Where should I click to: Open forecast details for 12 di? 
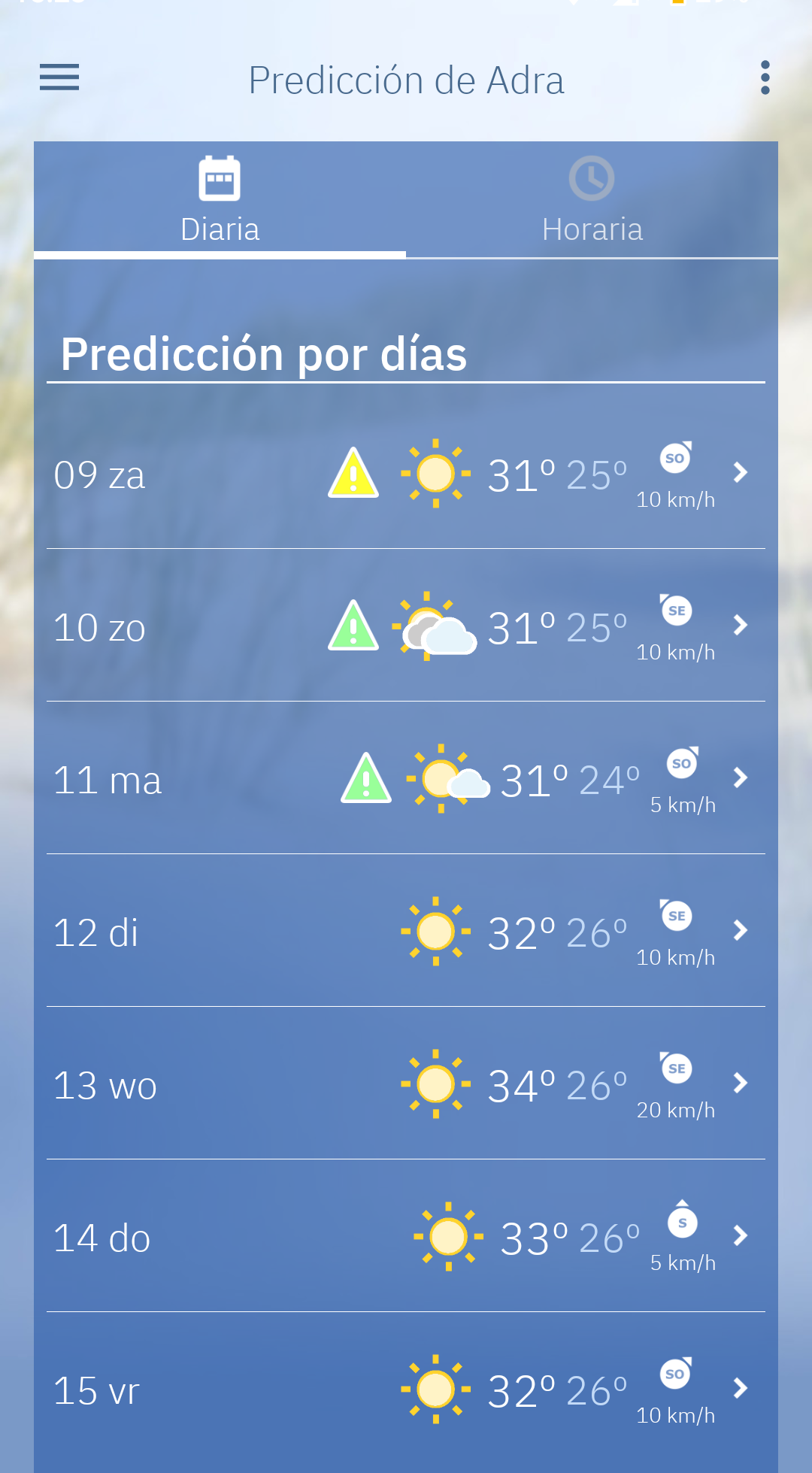point(740,931)
